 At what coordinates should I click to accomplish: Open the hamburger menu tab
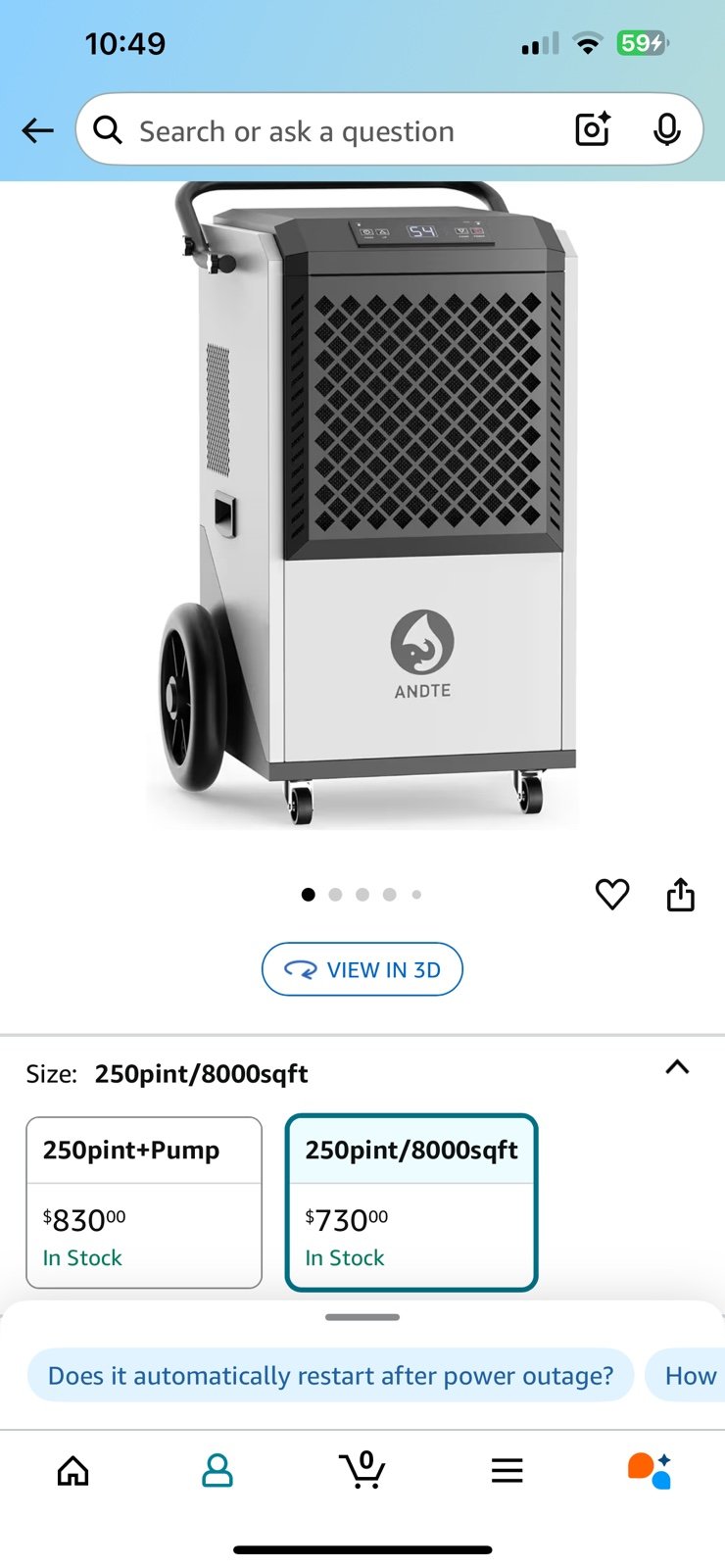click(507, 1470)
